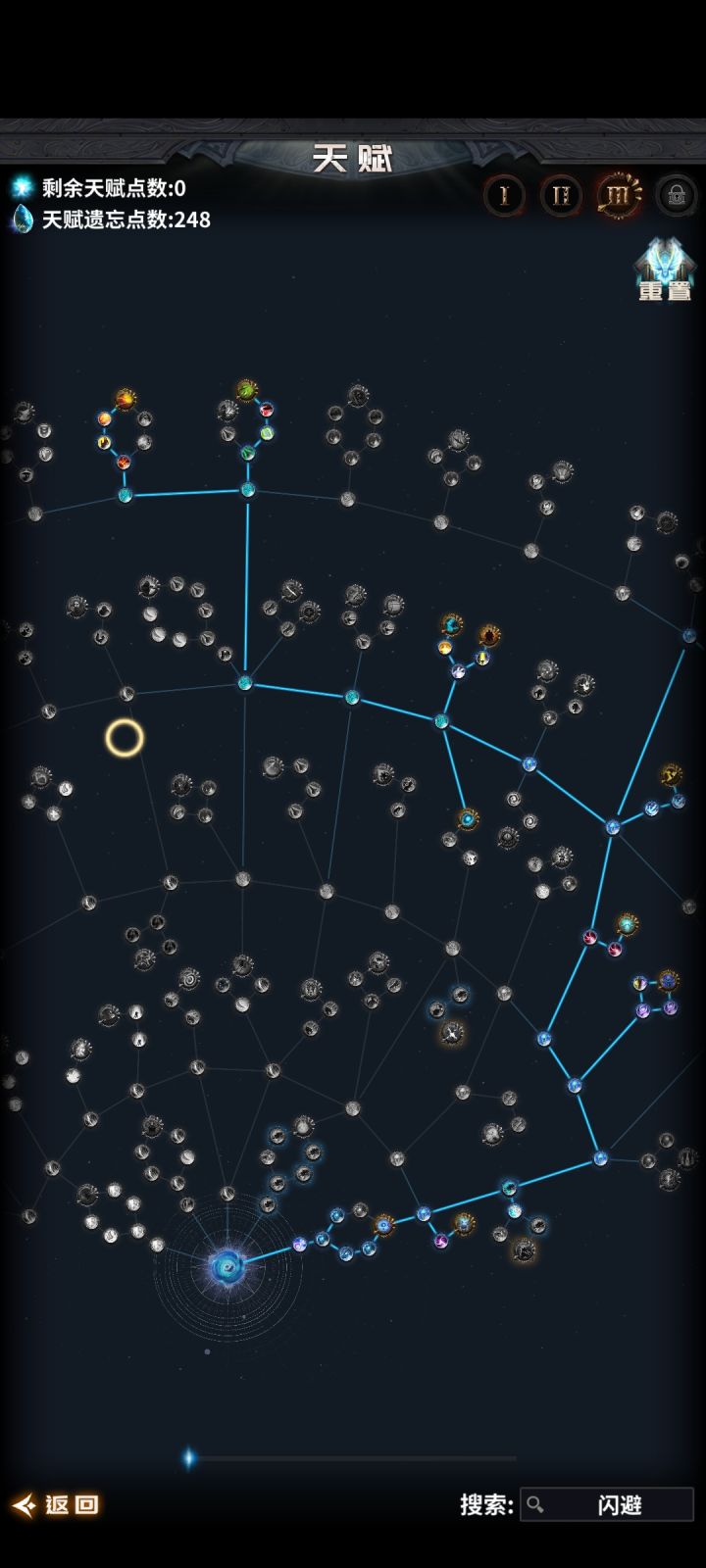This screenshot has width=706, height=1568.
Task: Switch to talent page I tab
Action: point(502,197)
